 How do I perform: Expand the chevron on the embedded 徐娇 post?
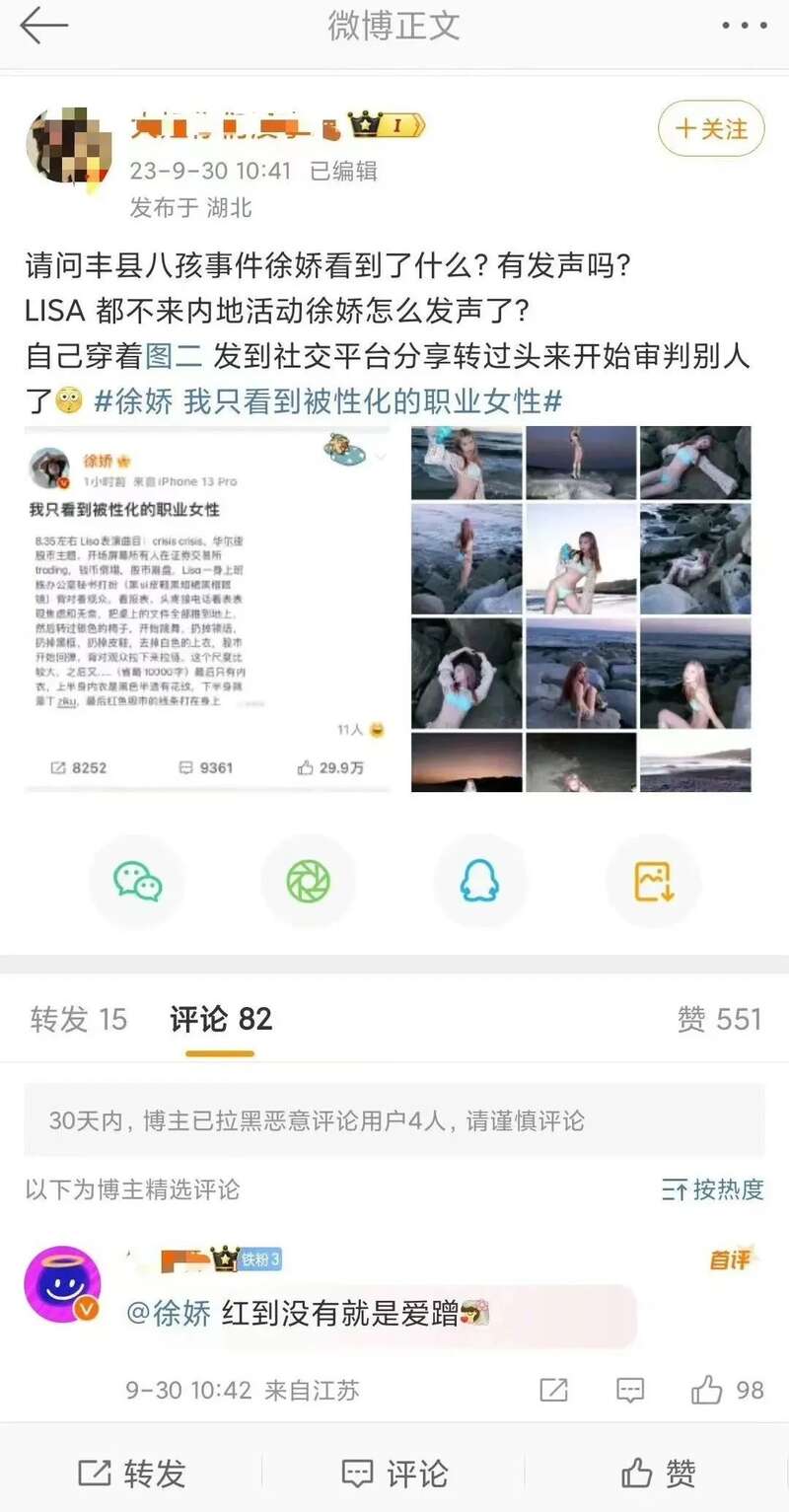click(379, 457)
